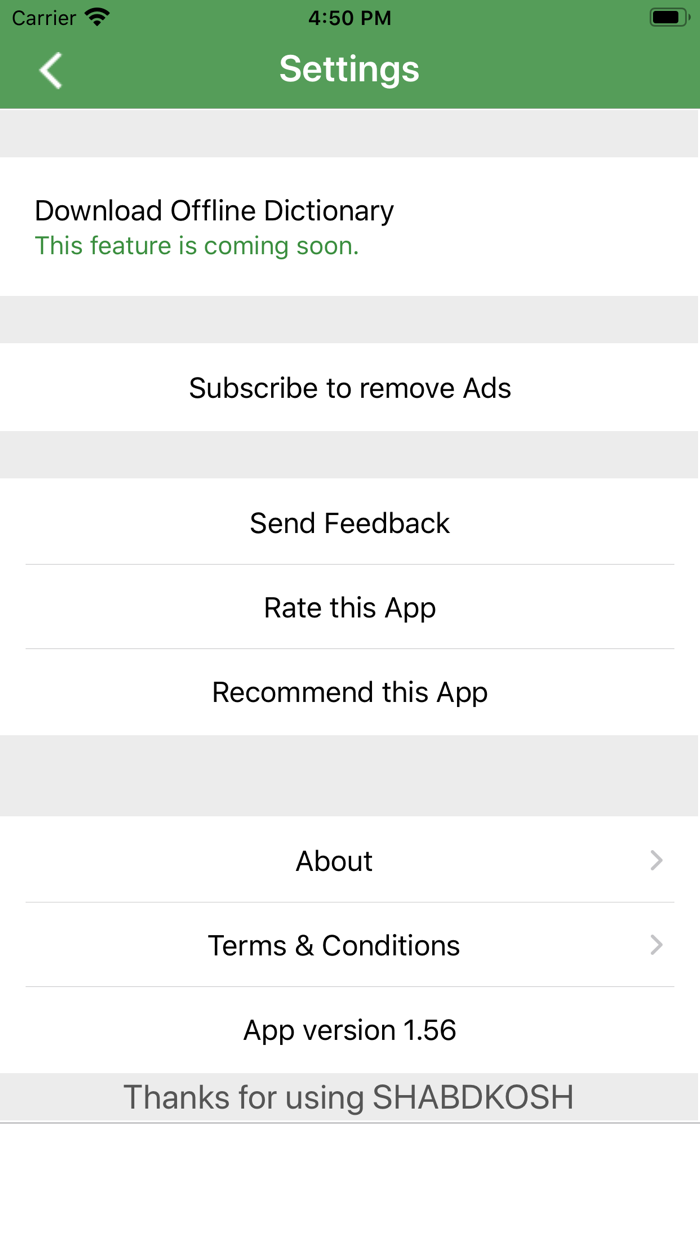Open the About page

pos(350,860)
